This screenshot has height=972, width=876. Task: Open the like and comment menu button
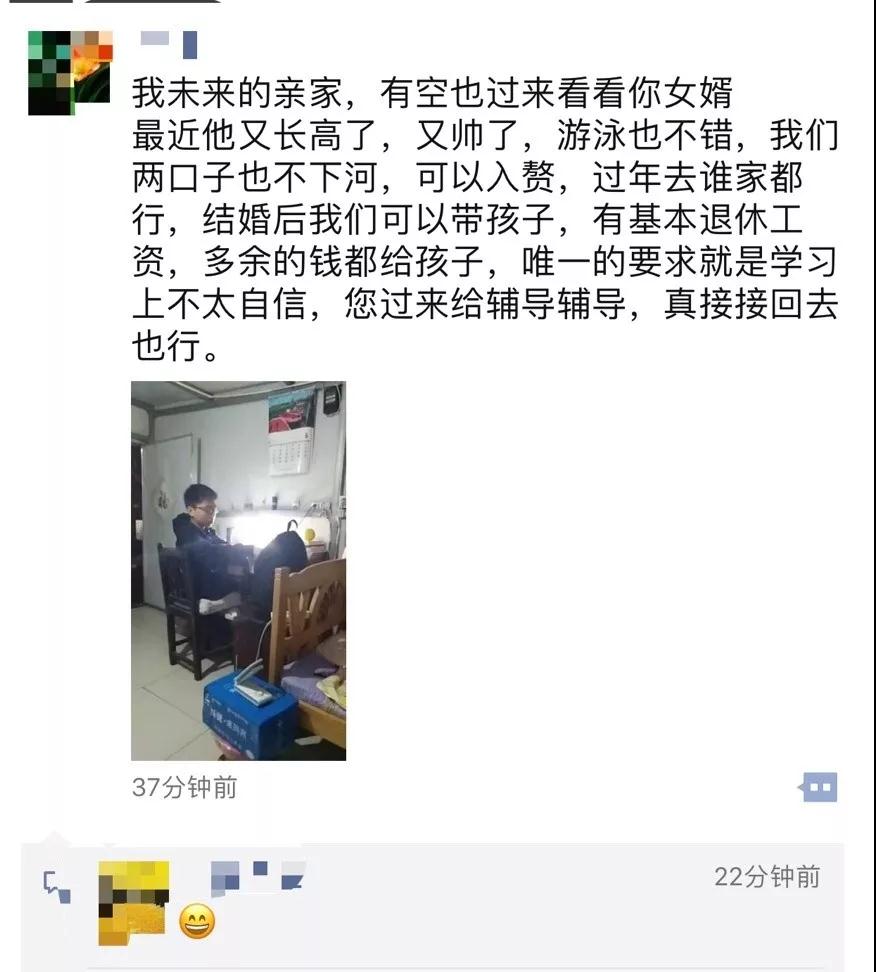click(819, 788)
